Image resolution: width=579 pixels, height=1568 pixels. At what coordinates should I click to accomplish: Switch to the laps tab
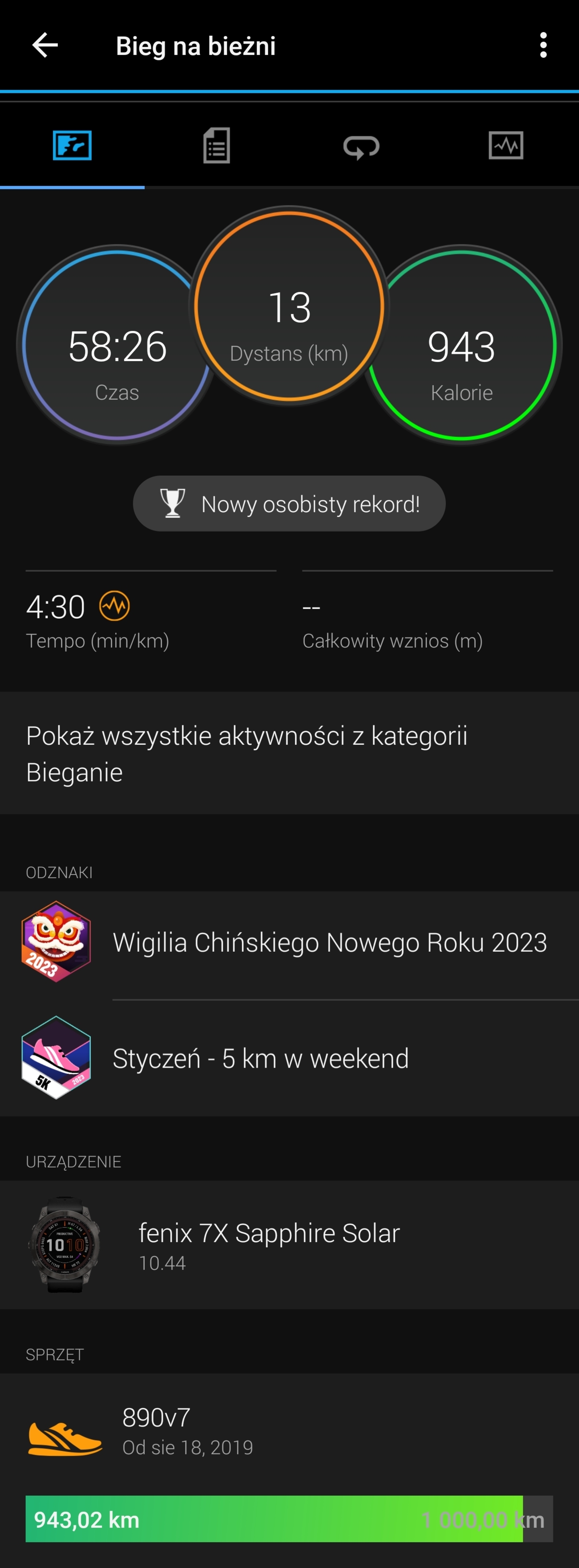point(361,146)
